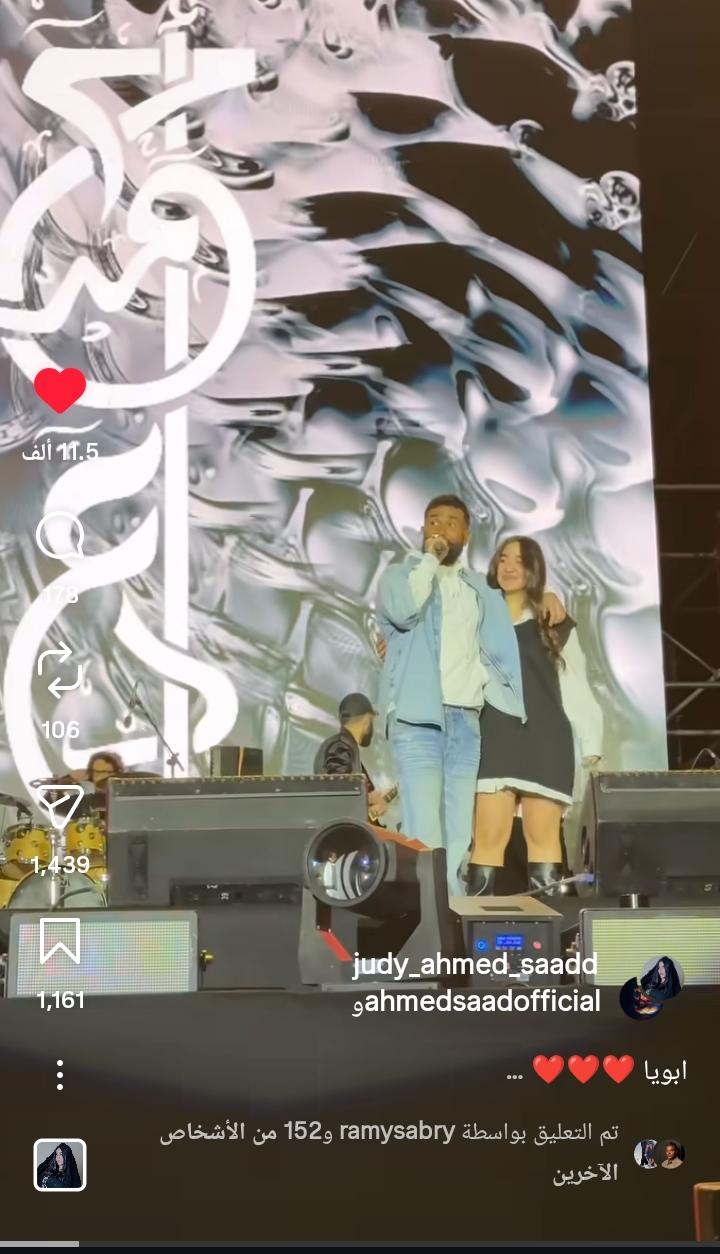View the poster's profile pictures
Viewport: 720px width, 1254px height.
click(x=651, y=986)
